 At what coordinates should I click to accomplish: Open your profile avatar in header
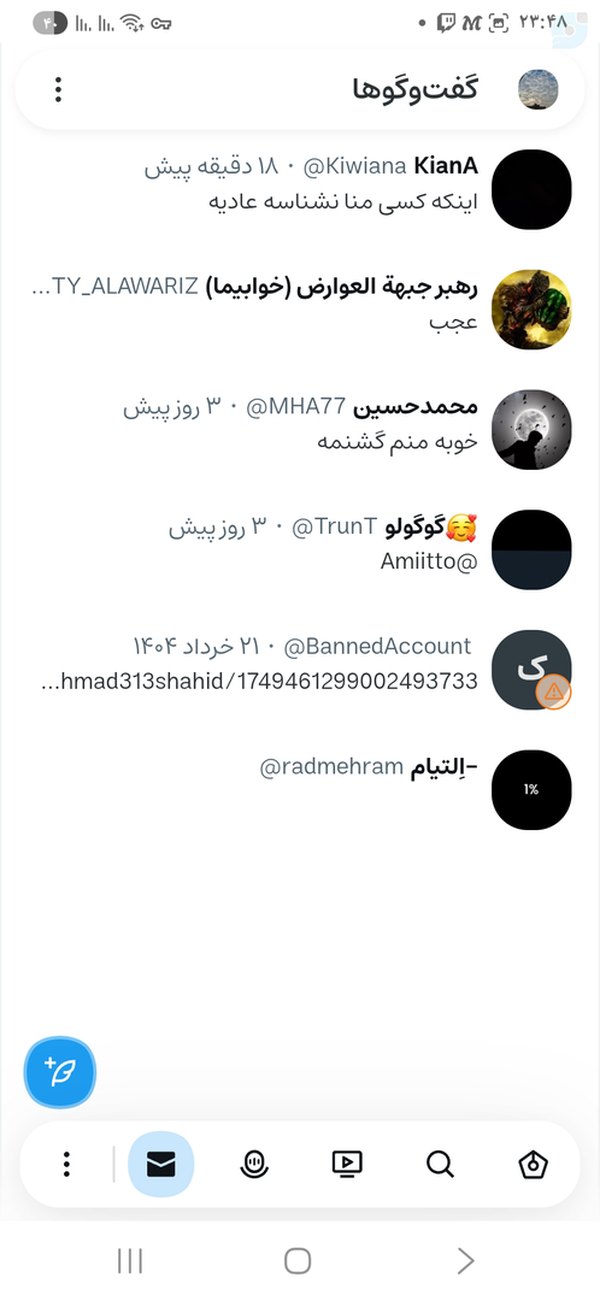(538, 90)
